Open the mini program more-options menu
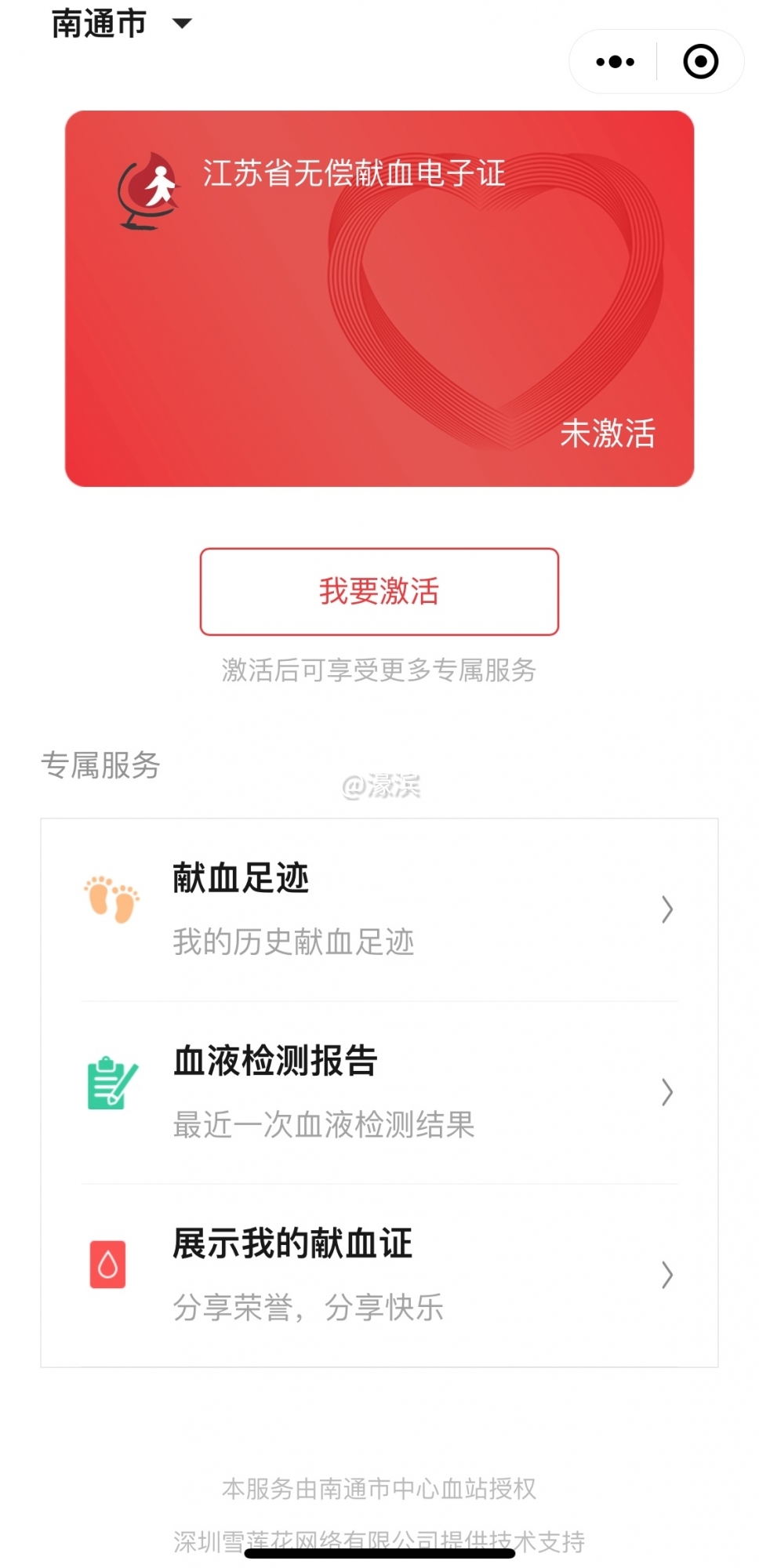 (x=615, y=62)
